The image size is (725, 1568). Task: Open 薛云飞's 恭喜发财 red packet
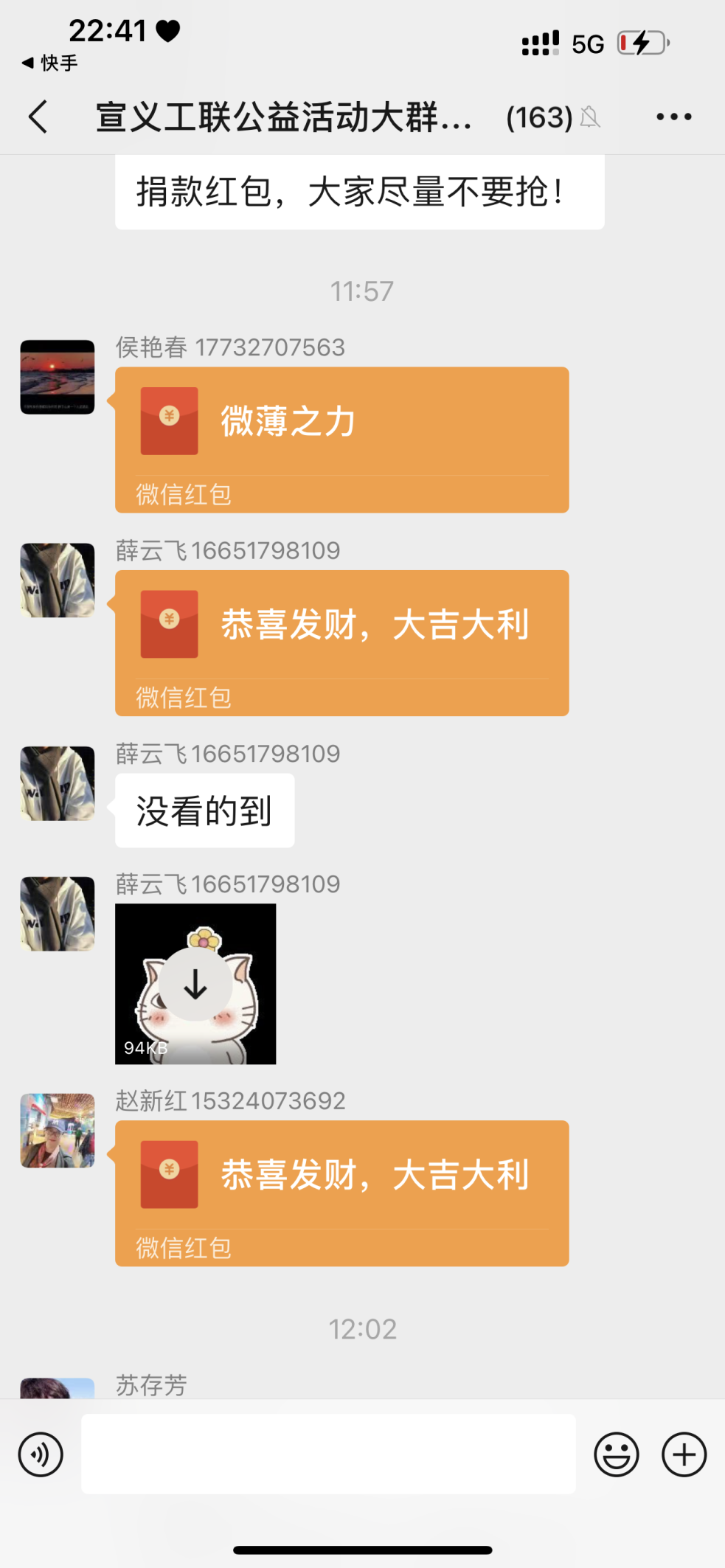pos(341,642)
